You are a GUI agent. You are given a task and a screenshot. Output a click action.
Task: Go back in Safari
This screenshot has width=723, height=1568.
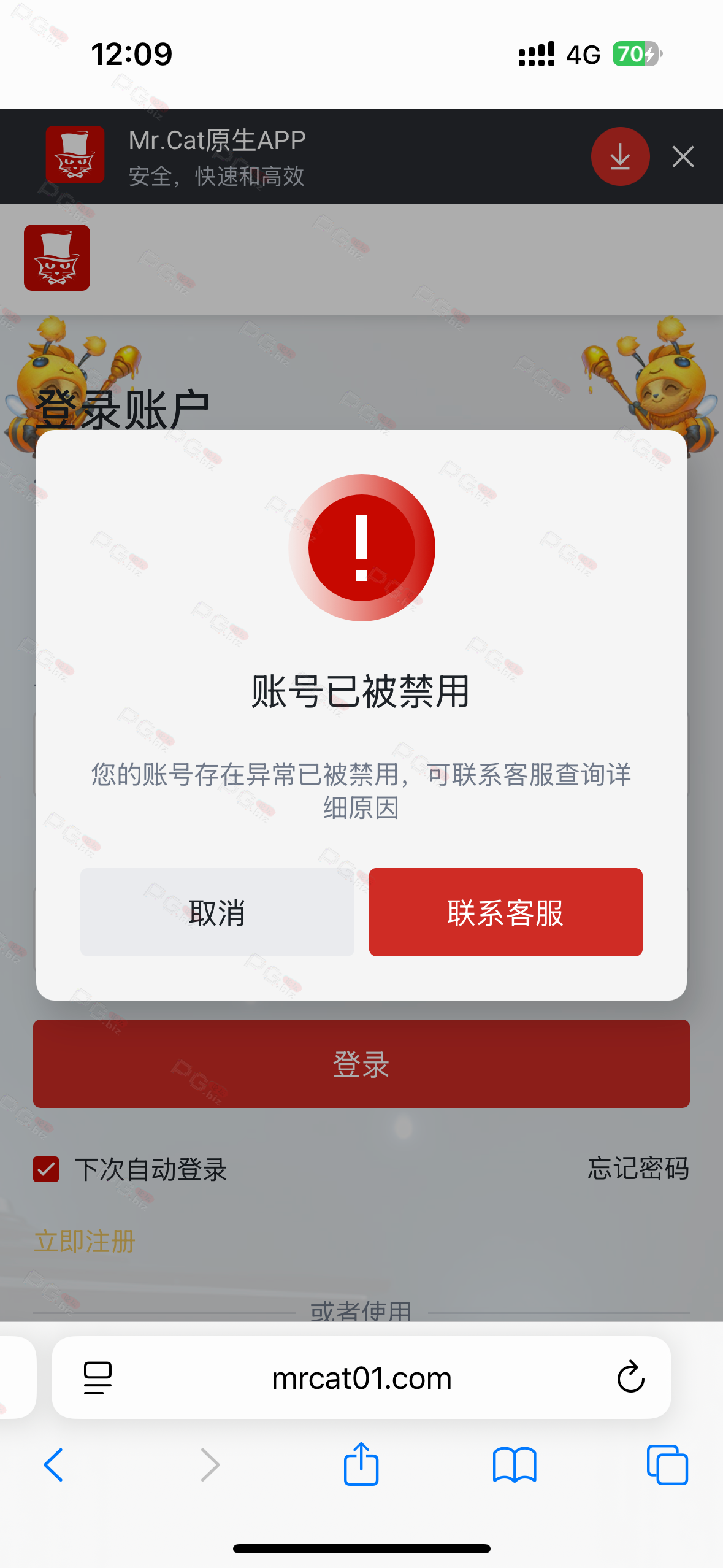[x=54, y=1465]
